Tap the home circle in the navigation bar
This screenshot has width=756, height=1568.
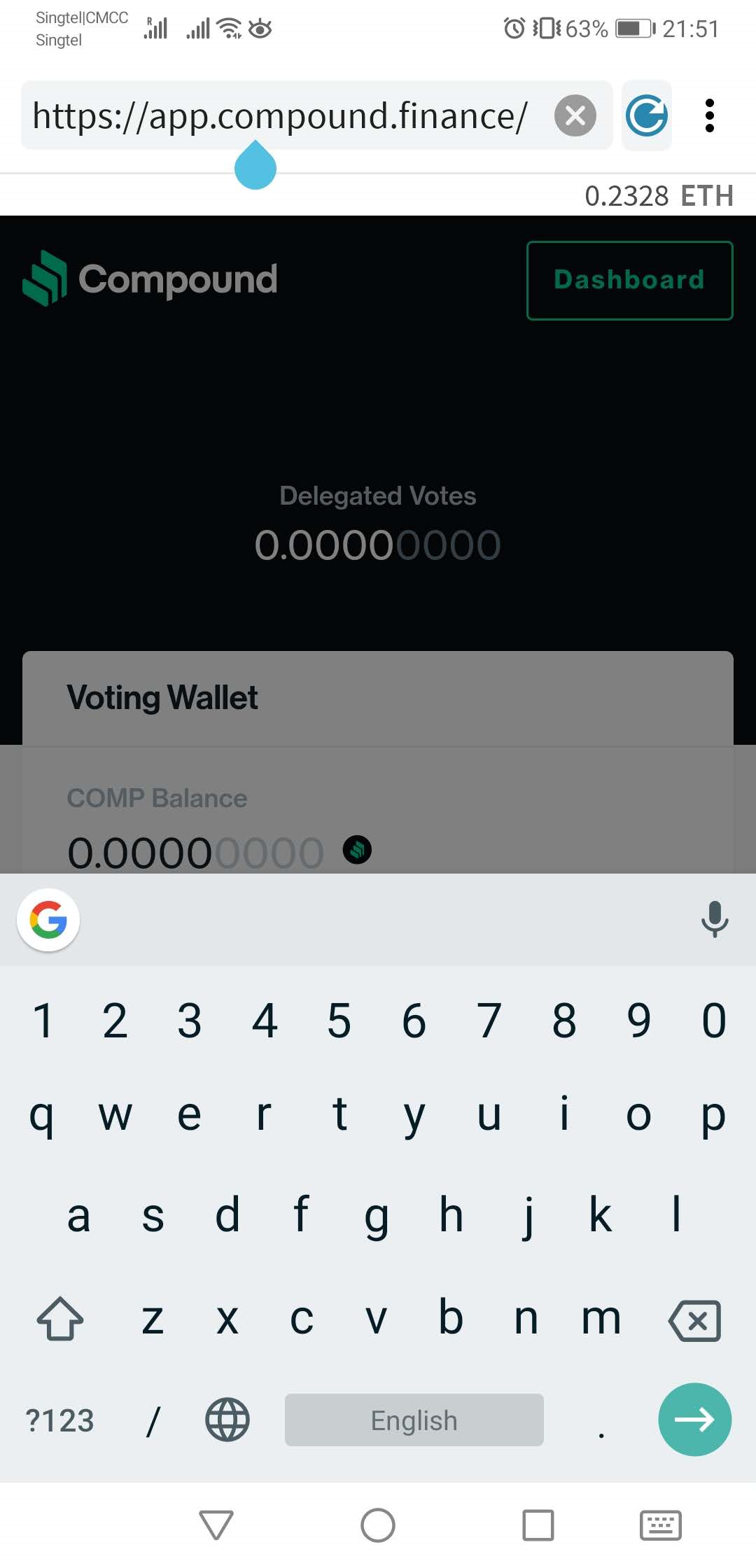pos(377,1523)
